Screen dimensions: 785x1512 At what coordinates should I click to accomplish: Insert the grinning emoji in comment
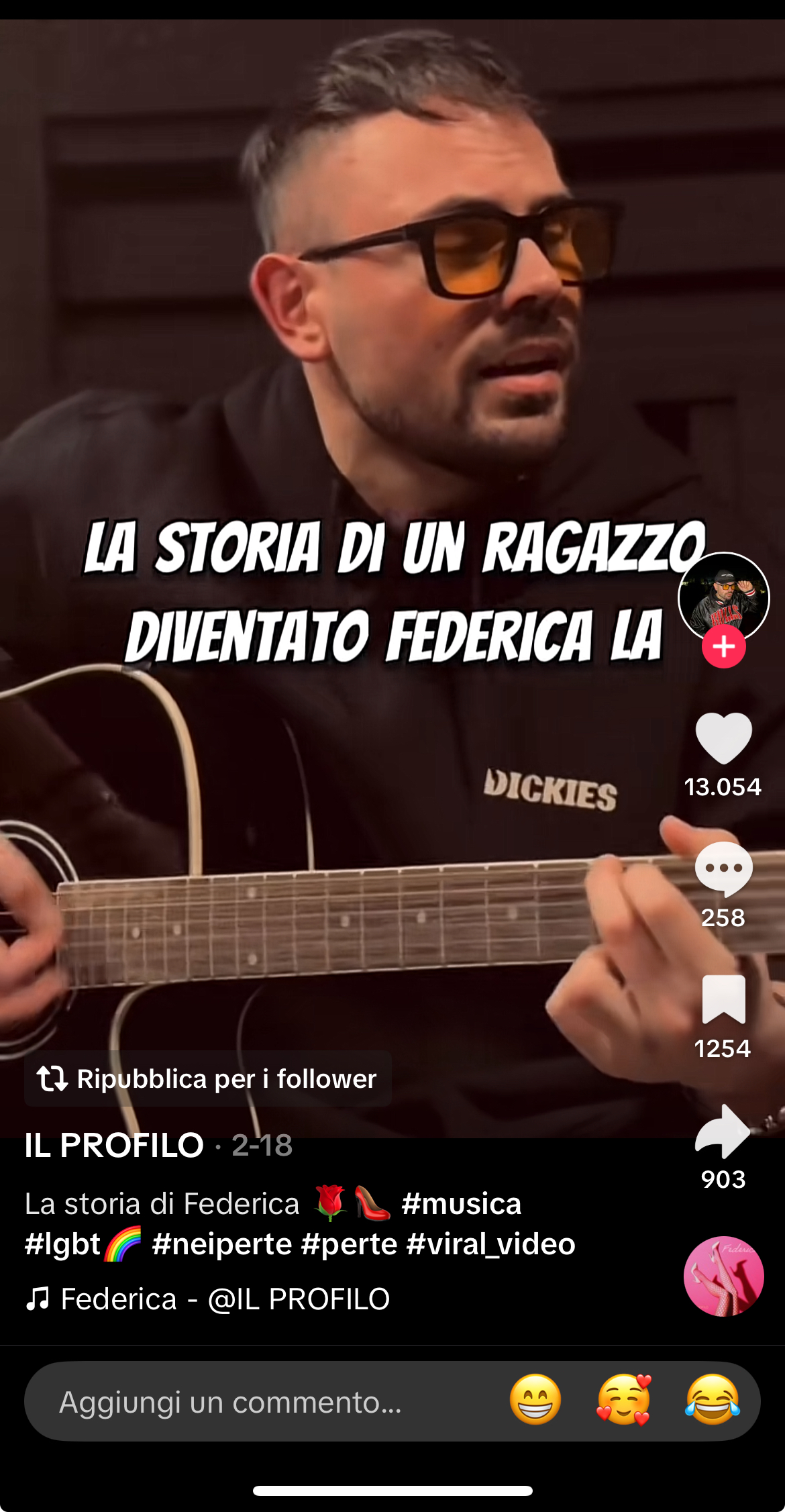click(535, 1400)
